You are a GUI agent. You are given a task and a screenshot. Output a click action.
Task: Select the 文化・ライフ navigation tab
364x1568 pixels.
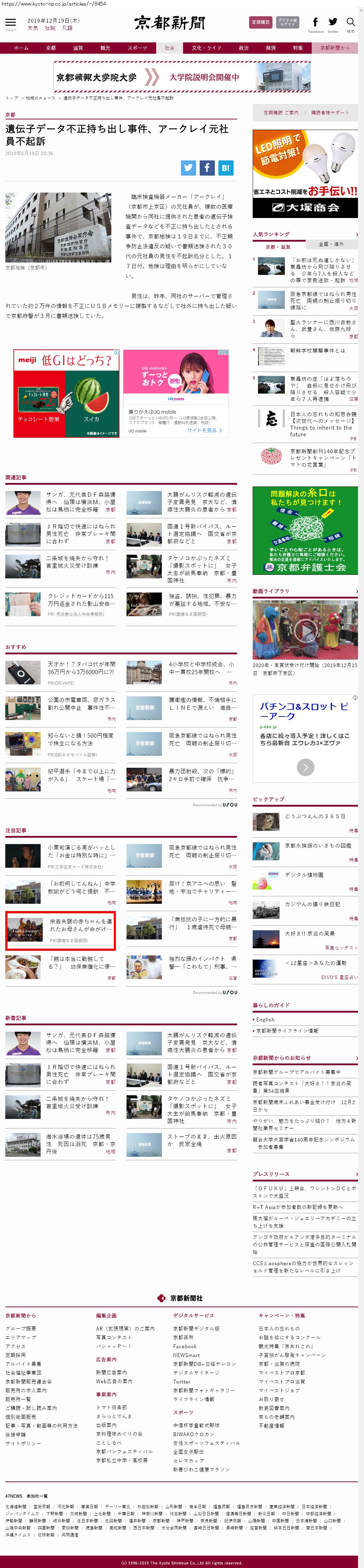(x=206, y=47)
